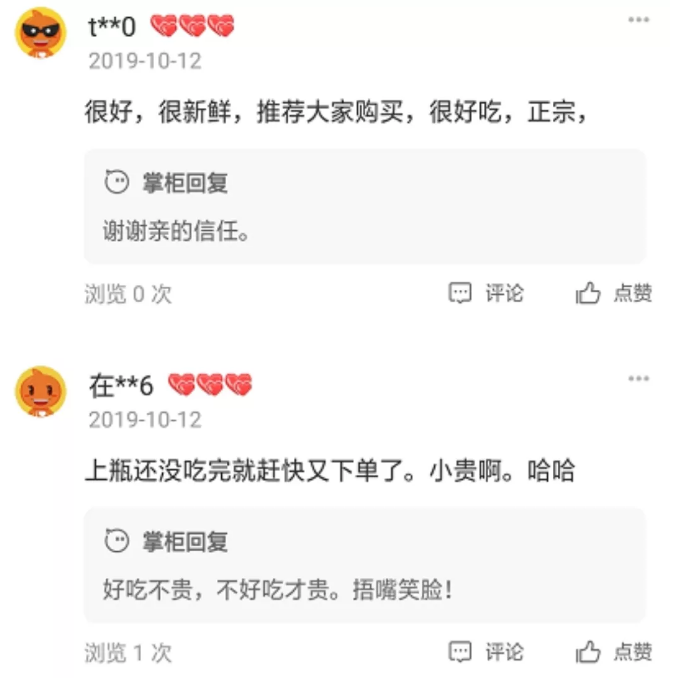Comment on t**0's review
Viewport: 682px width, 678px height.
click(486, 293)
